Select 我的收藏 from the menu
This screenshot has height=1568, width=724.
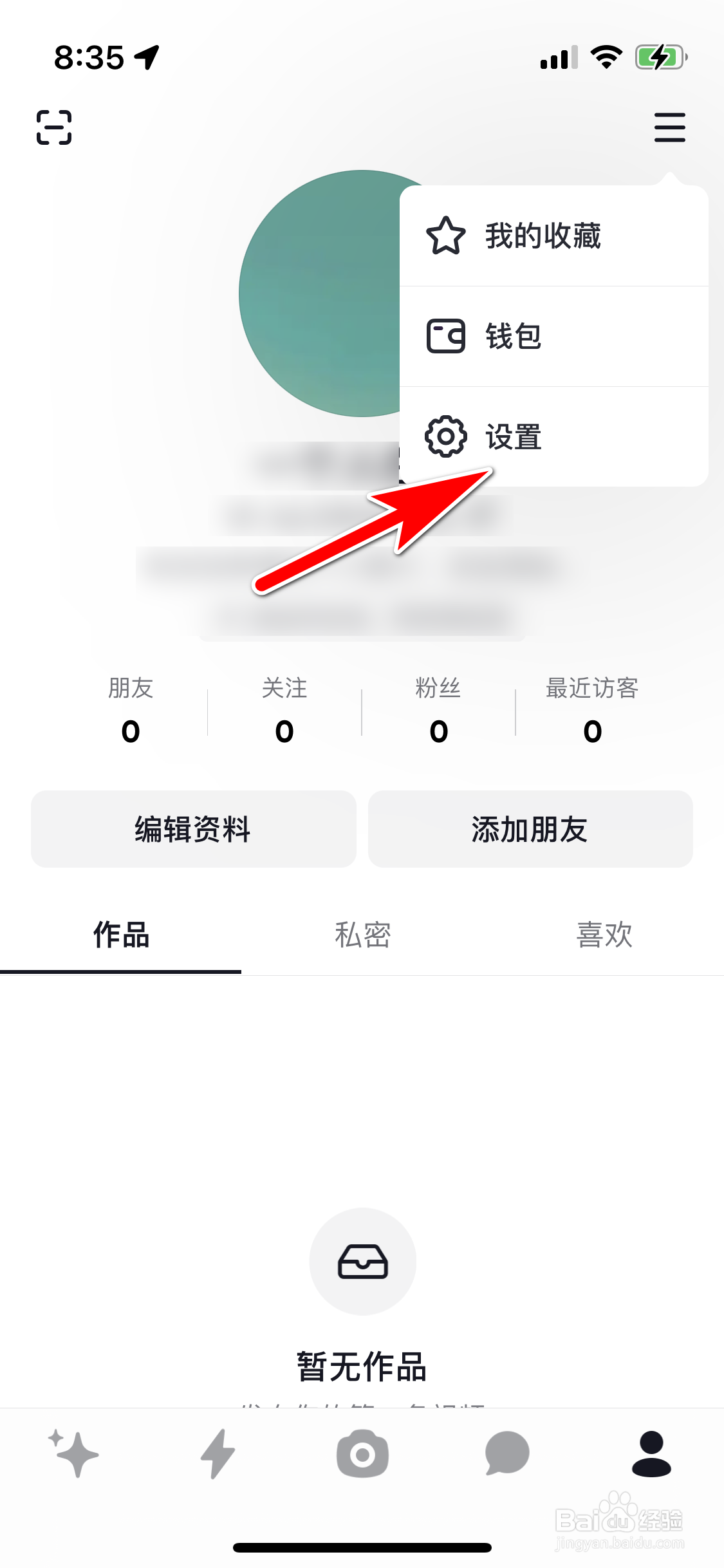(x=544, y=236)
